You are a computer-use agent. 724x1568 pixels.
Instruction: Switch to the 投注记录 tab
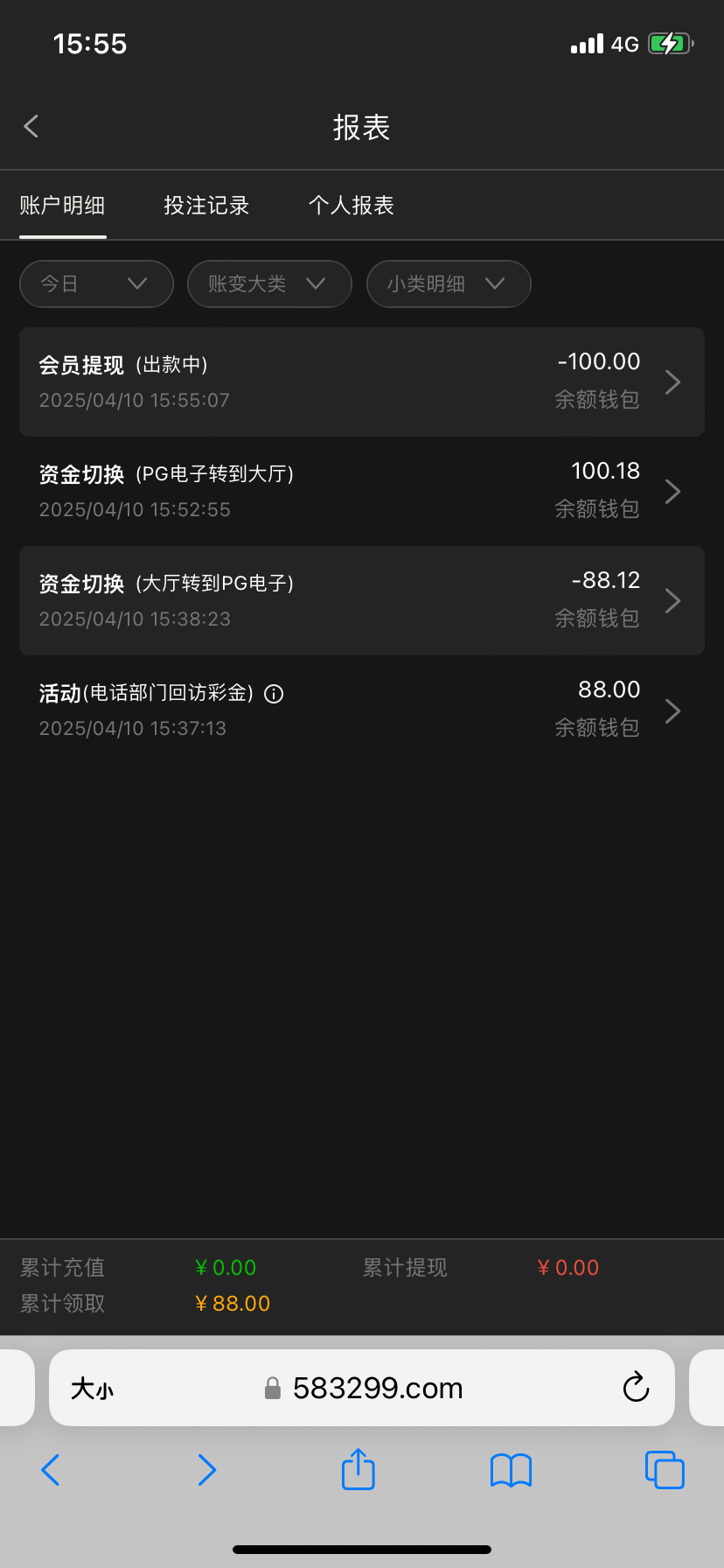(206, 206)
